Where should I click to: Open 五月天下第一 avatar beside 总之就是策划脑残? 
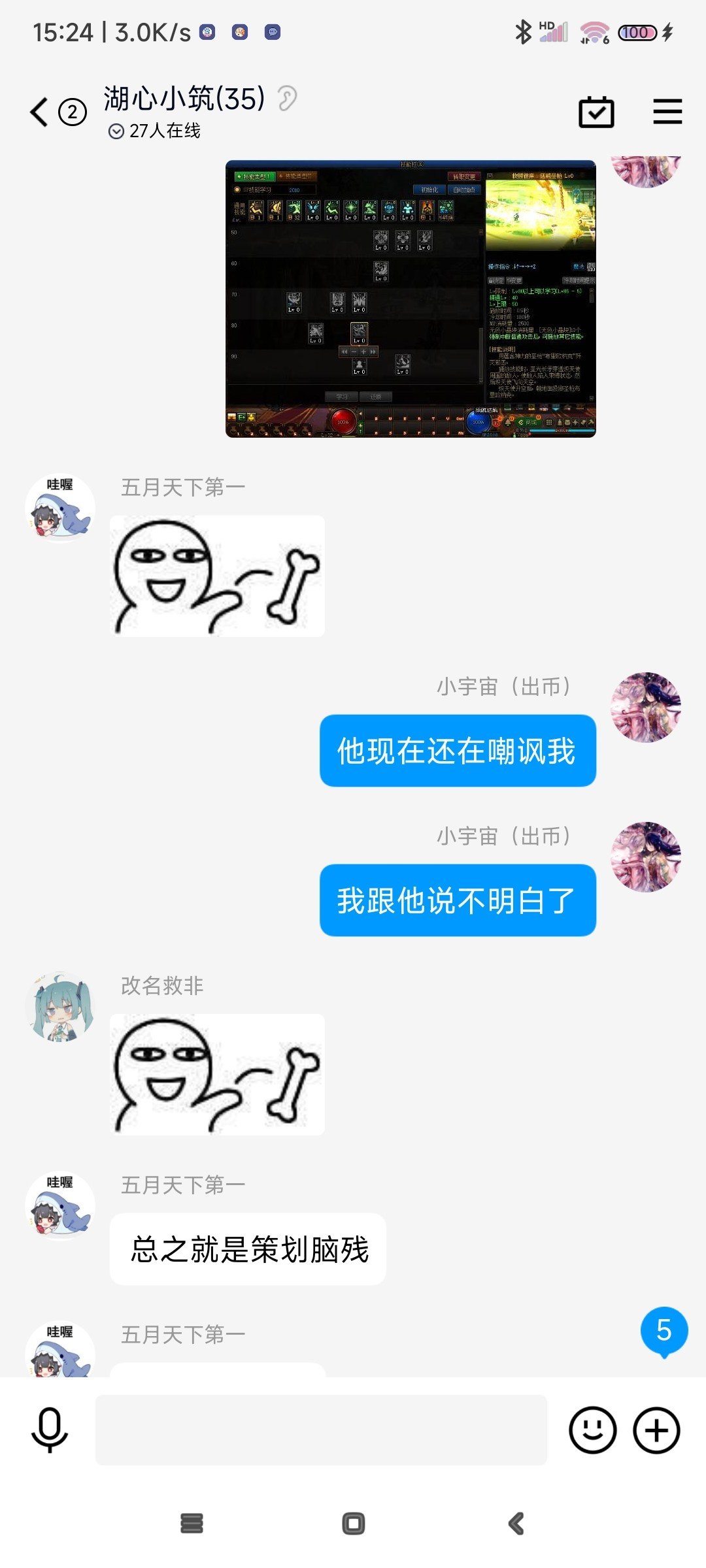coord(60,1206)
